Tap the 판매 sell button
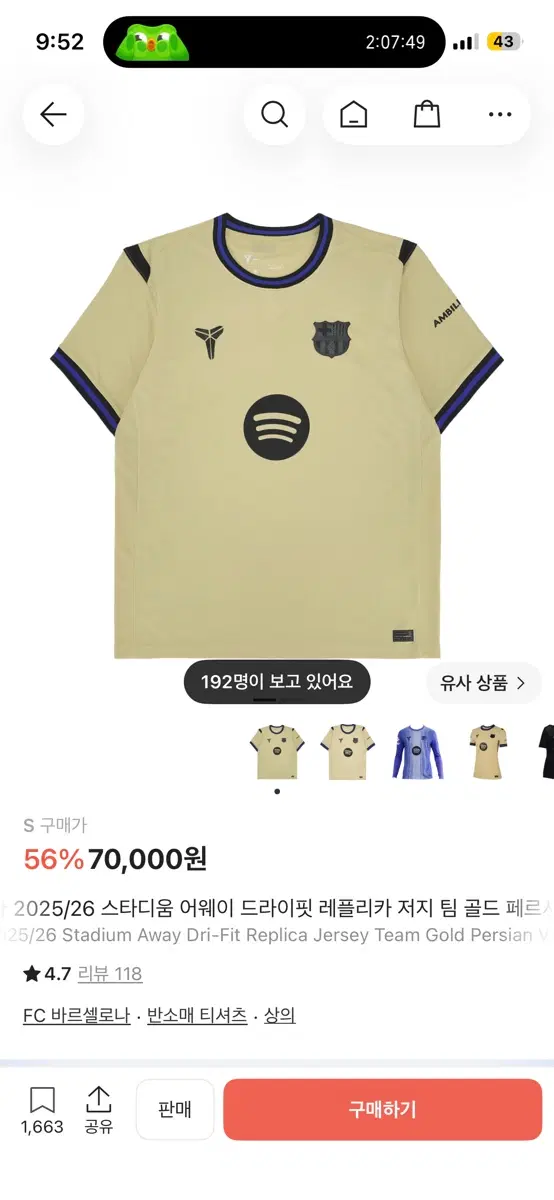 point(175,1110)
